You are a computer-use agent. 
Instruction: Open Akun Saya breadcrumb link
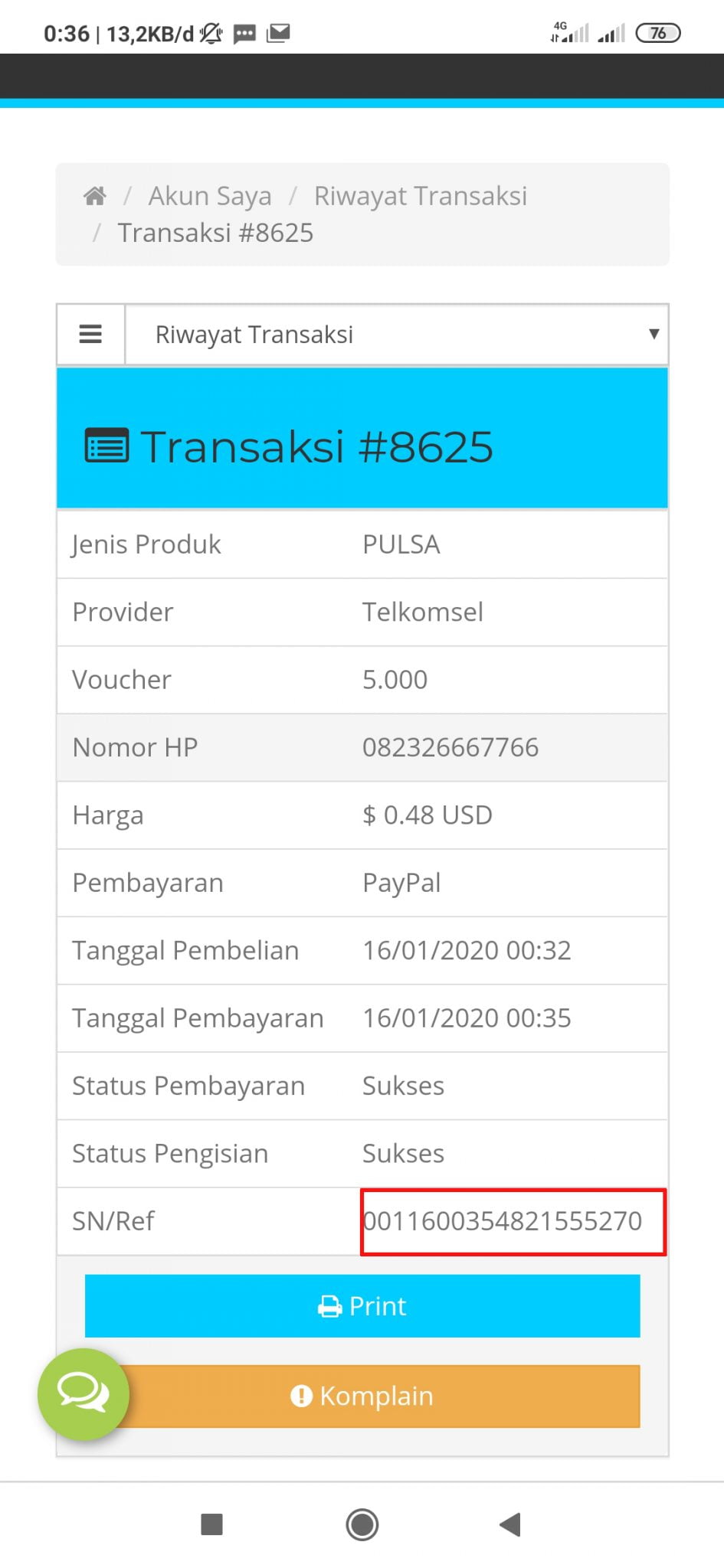(x=209, y=196)
